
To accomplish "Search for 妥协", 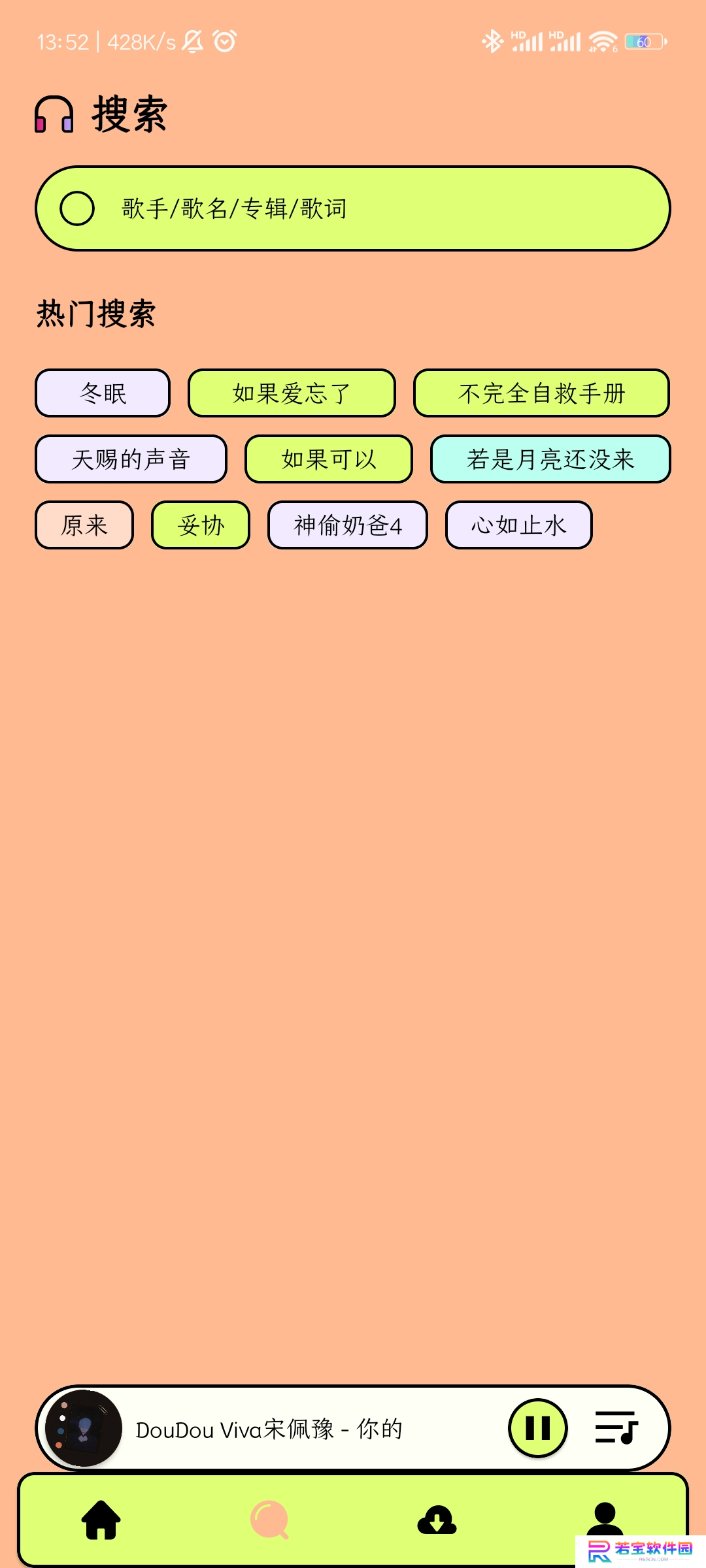I will (x=201, y=525).
